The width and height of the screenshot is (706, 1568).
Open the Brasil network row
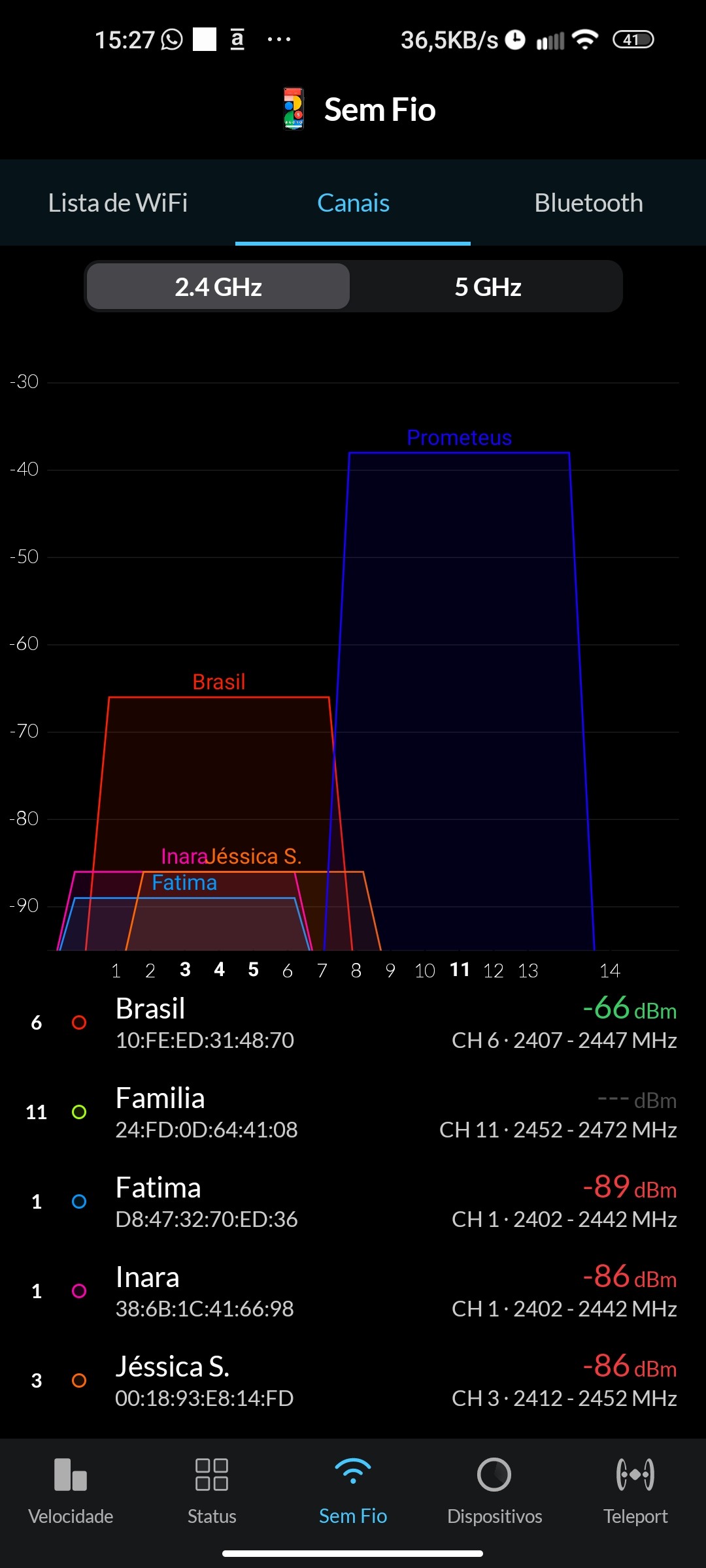tap(353, 1023)
